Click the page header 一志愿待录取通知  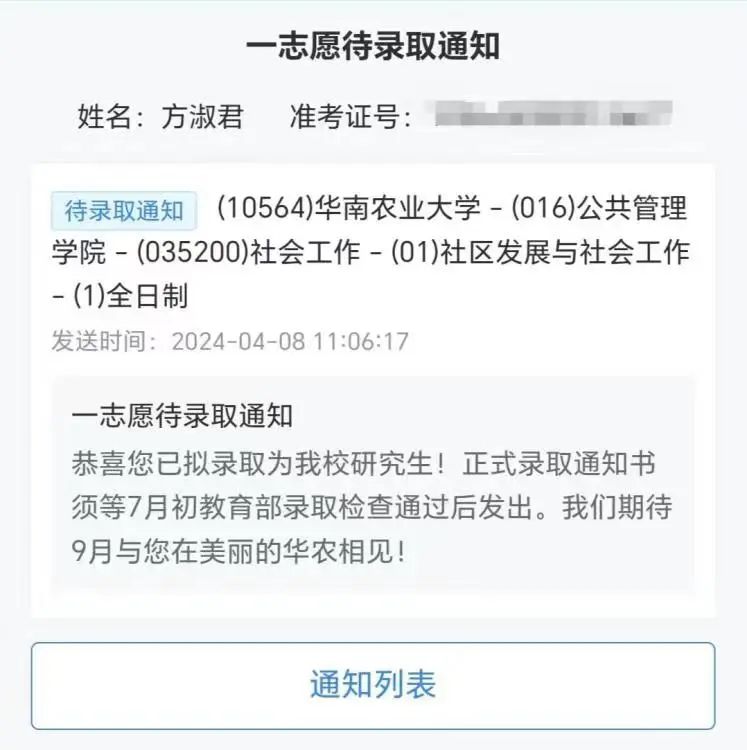click(x=373, y=45)
